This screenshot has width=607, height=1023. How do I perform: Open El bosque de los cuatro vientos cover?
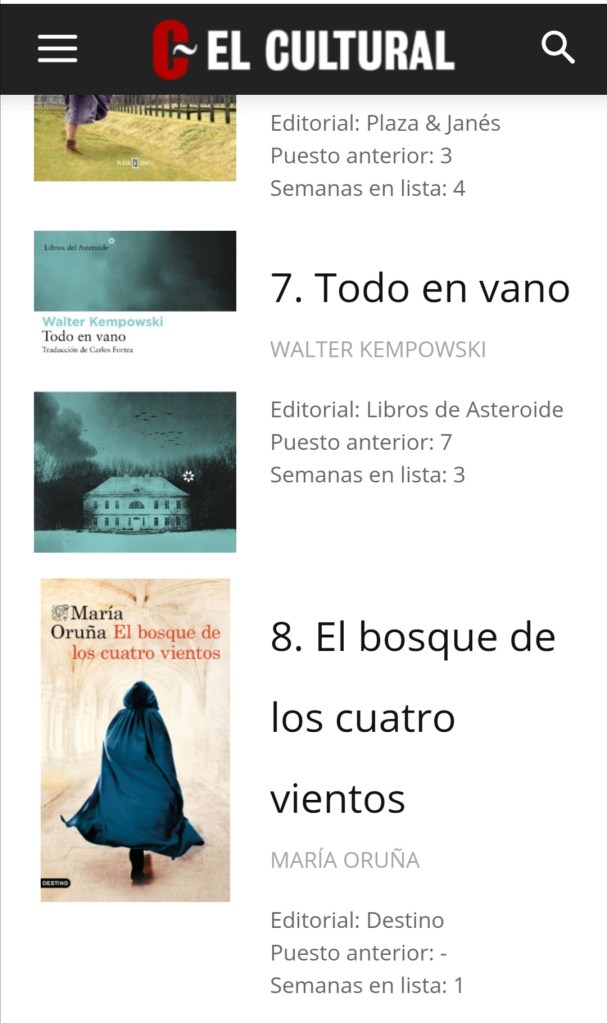[x=135, y=740]
